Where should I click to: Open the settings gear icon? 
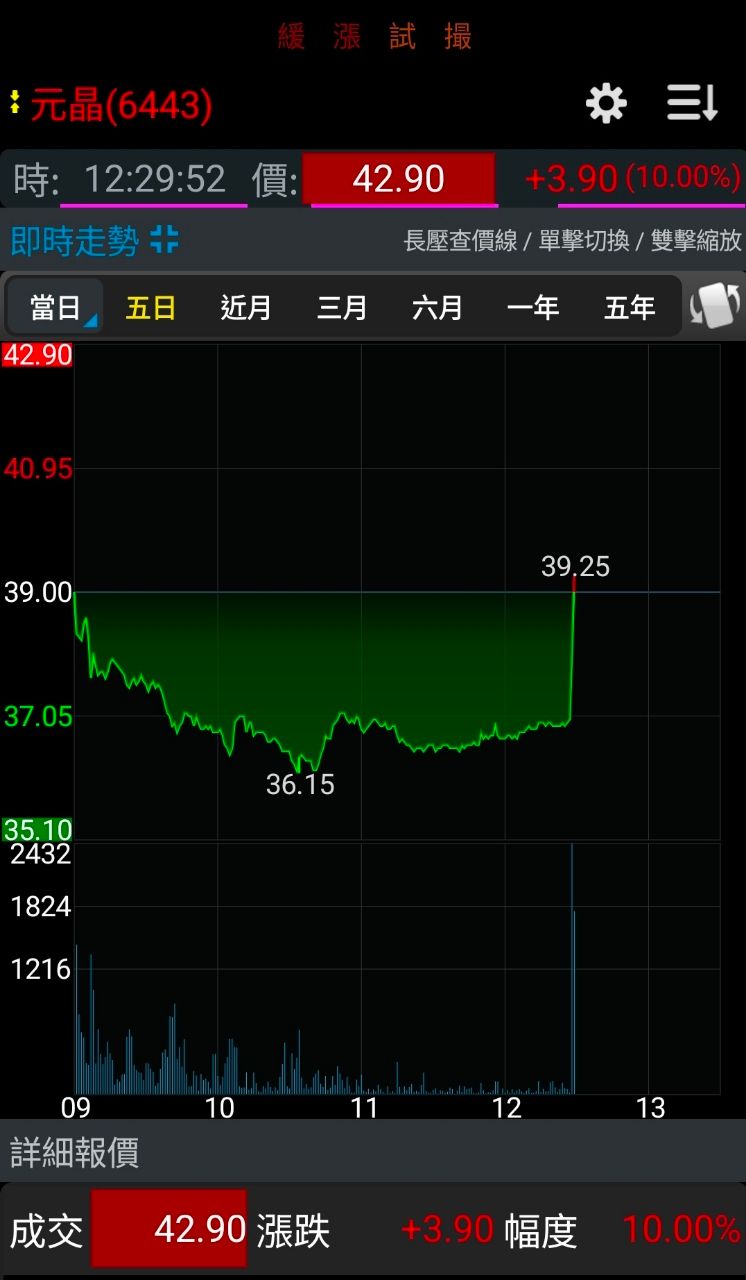click(606, 103)
